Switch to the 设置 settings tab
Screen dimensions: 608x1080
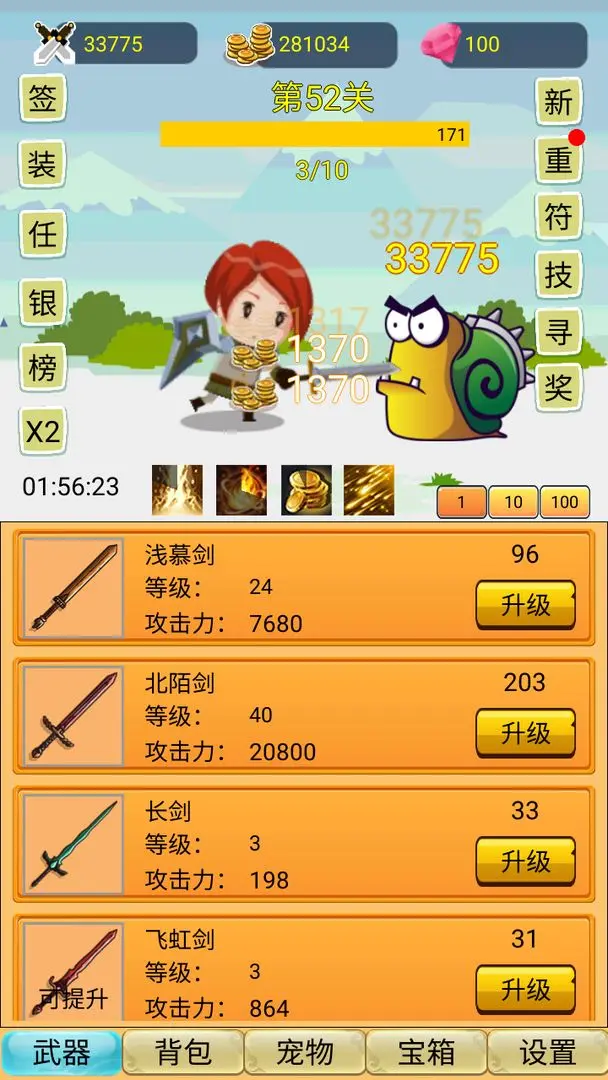547,1052
